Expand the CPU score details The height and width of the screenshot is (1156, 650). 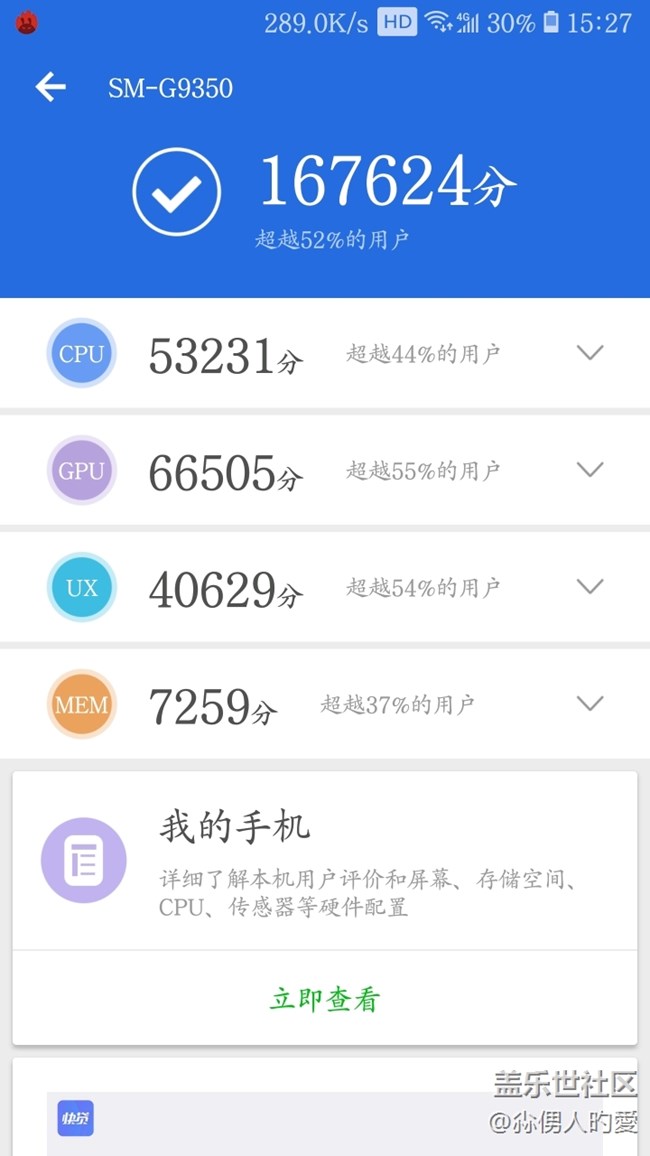click(x=590, y=352)
